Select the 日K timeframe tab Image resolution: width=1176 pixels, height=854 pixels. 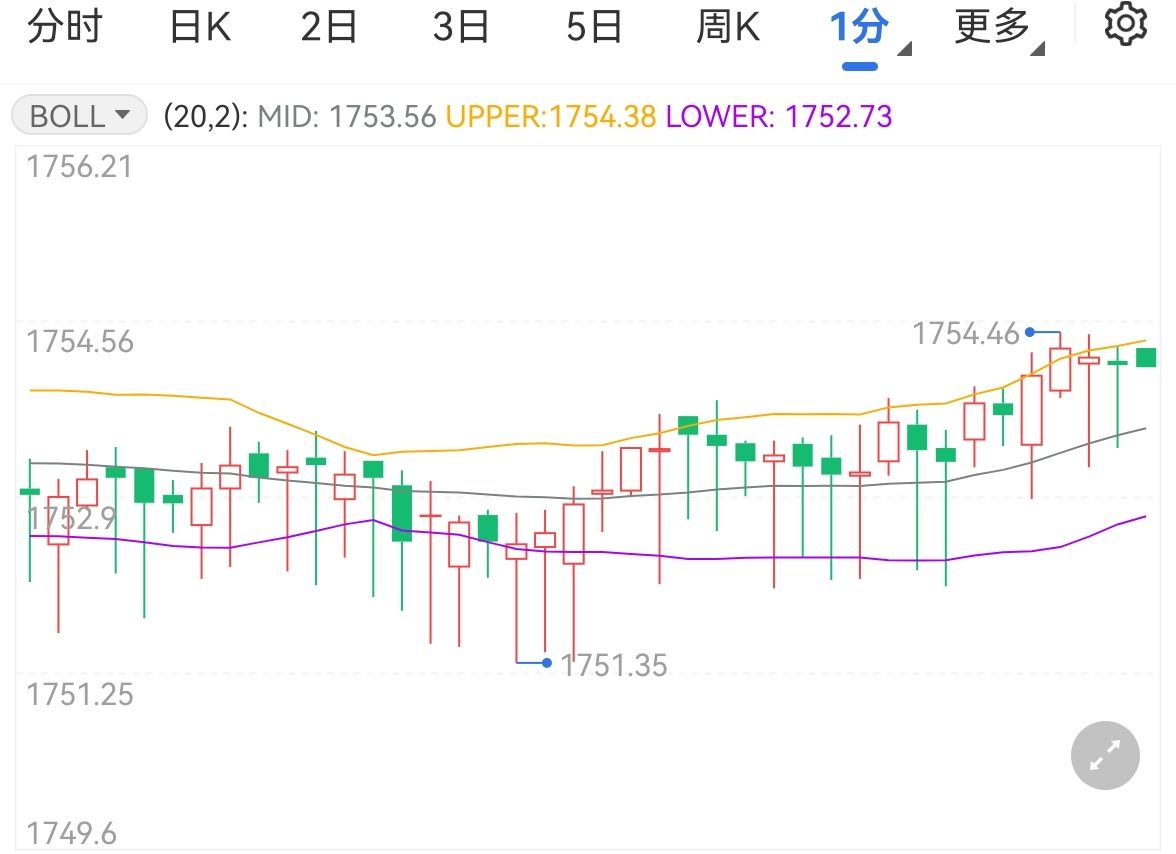[200, 28]
